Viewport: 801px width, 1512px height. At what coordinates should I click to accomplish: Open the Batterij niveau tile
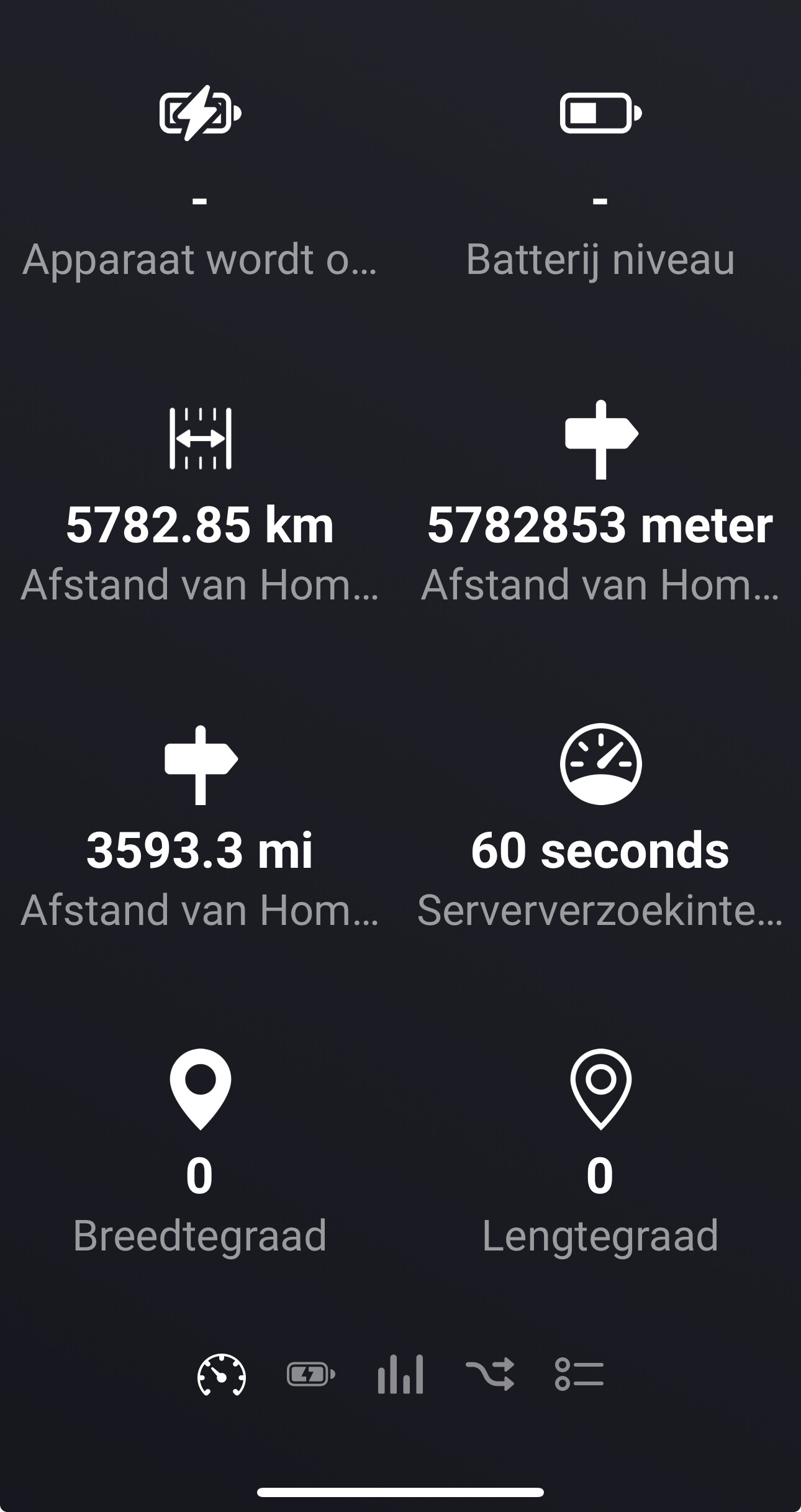(600, 186)
